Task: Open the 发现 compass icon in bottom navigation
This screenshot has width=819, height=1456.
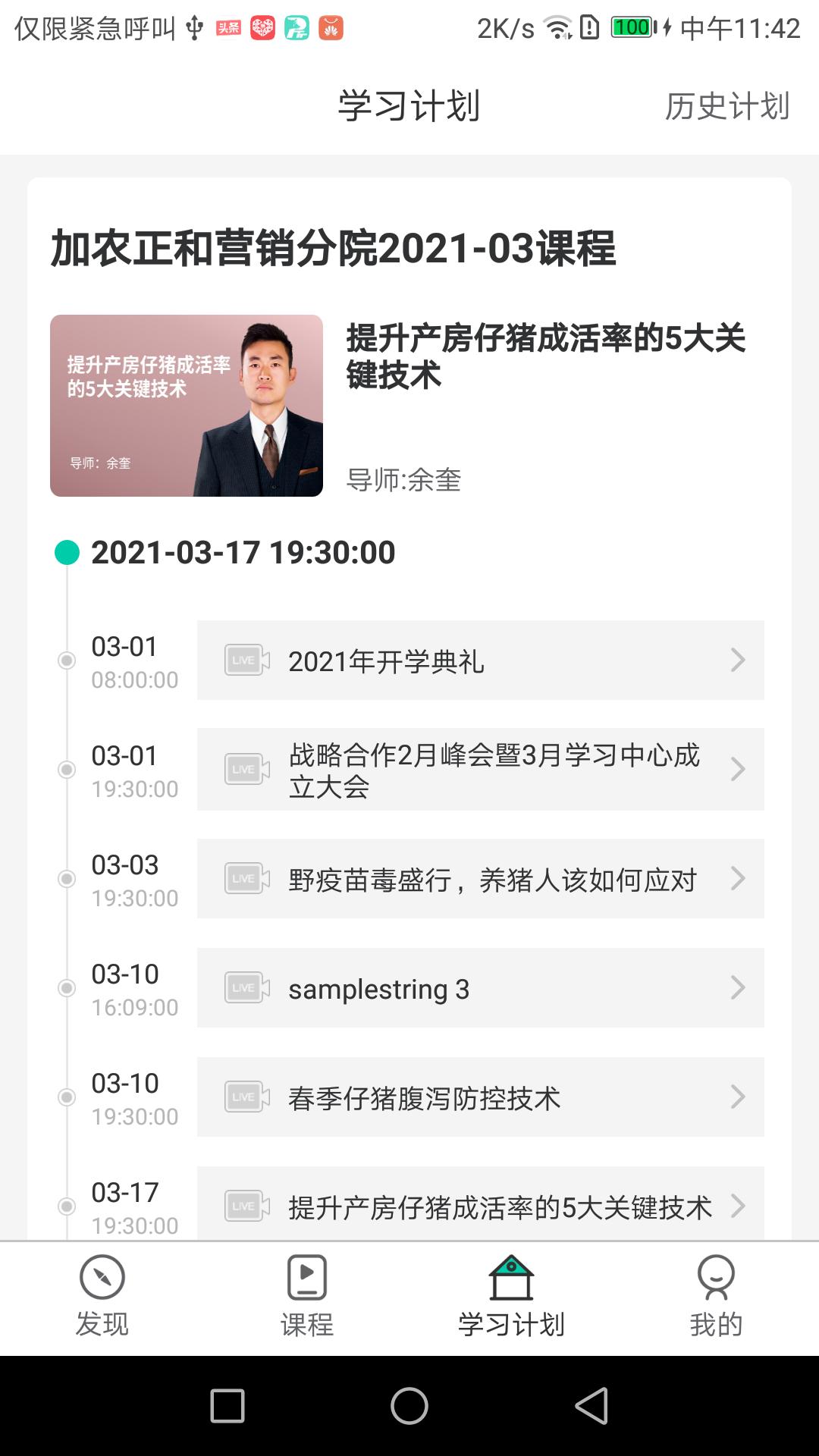Action: click(102, 1278)
